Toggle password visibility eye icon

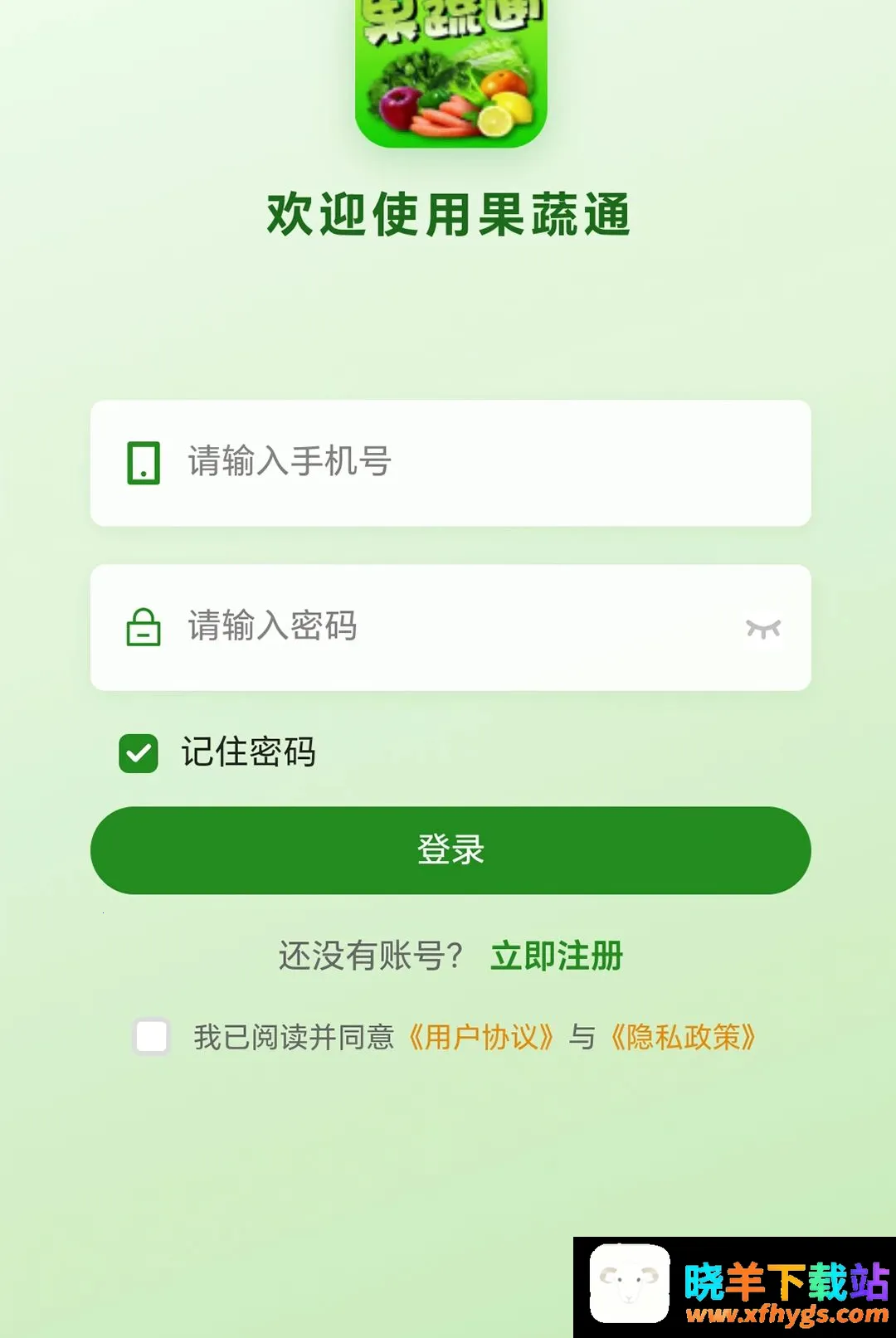point(763,628)
